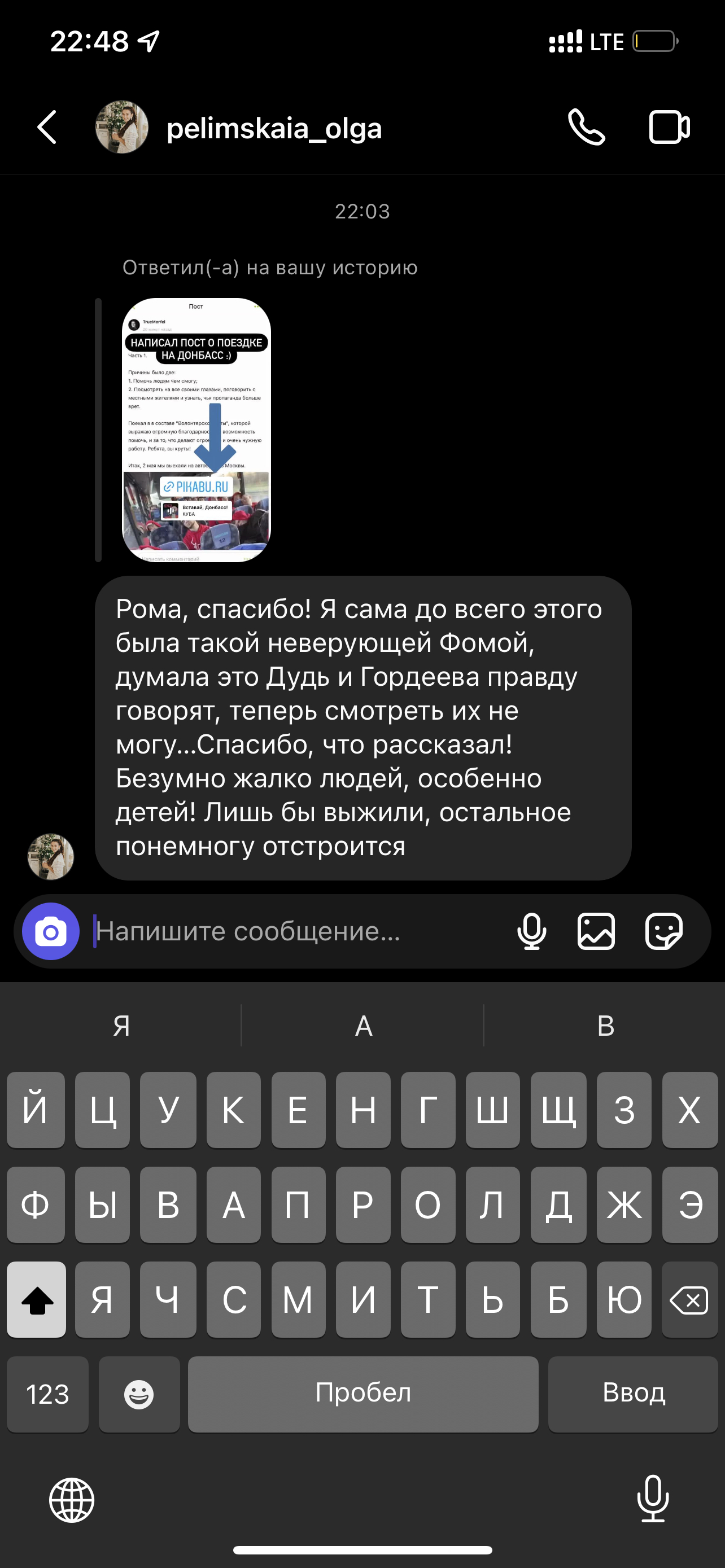This screenshot has width=725, height=1568.
Task: Focus the 'Напишите сообщение…' text field
Action: 292,931
